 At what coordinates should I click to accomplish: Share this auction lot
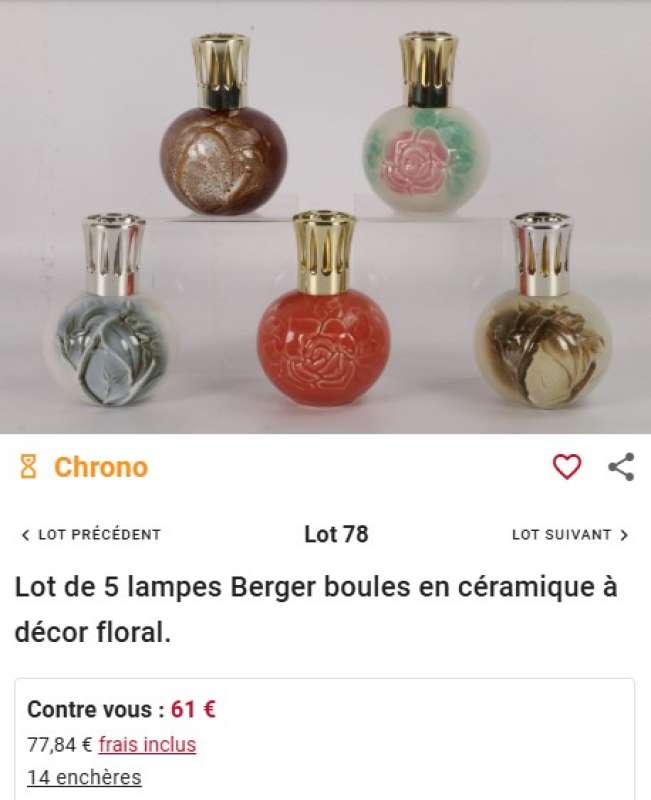(x=621, y=466)
